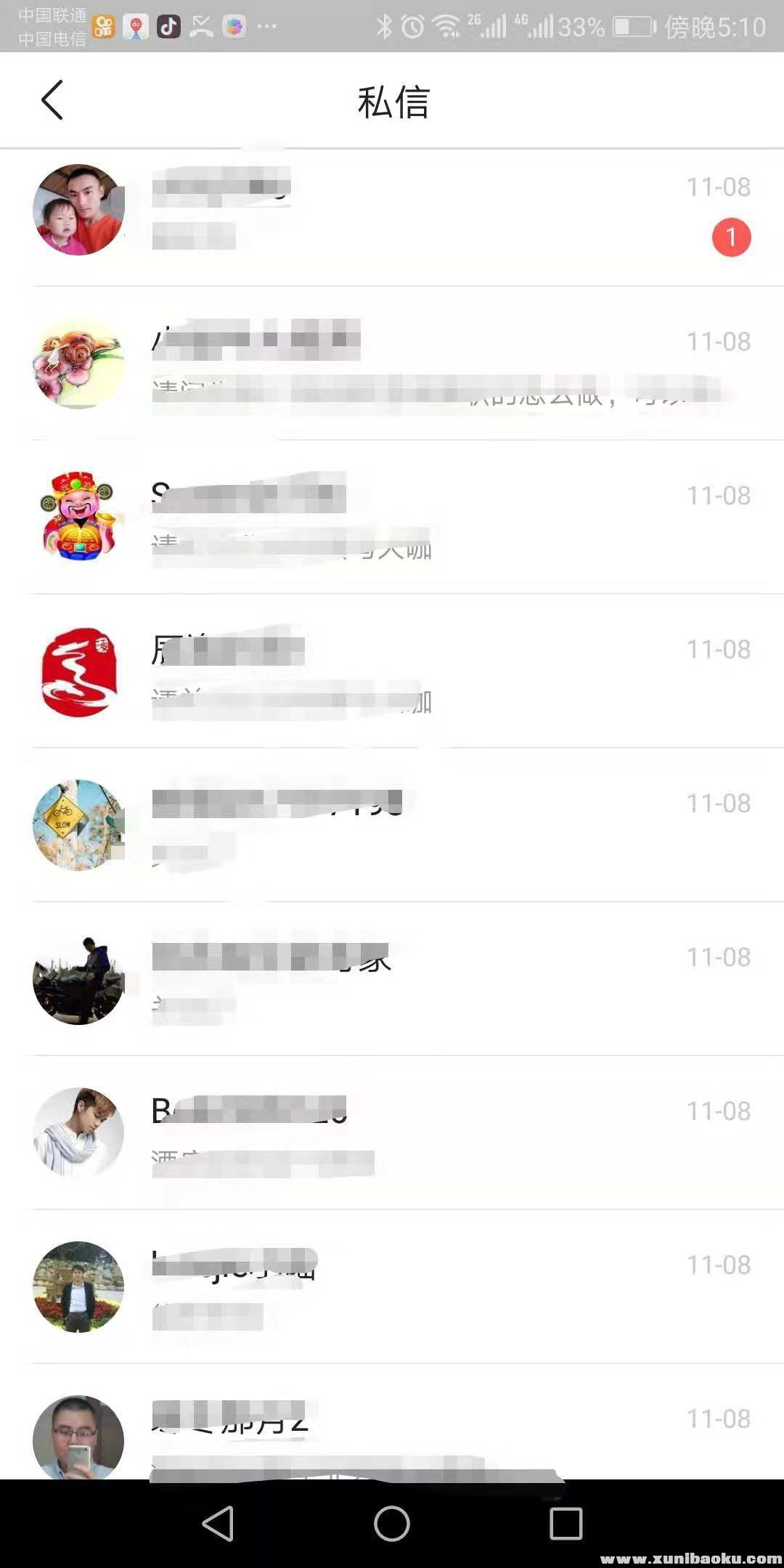This screenshot has height=1568, width=784.
Task: Open chat with the man in suit avatar
Action: pyautogui.click(x=392, y=1286)
